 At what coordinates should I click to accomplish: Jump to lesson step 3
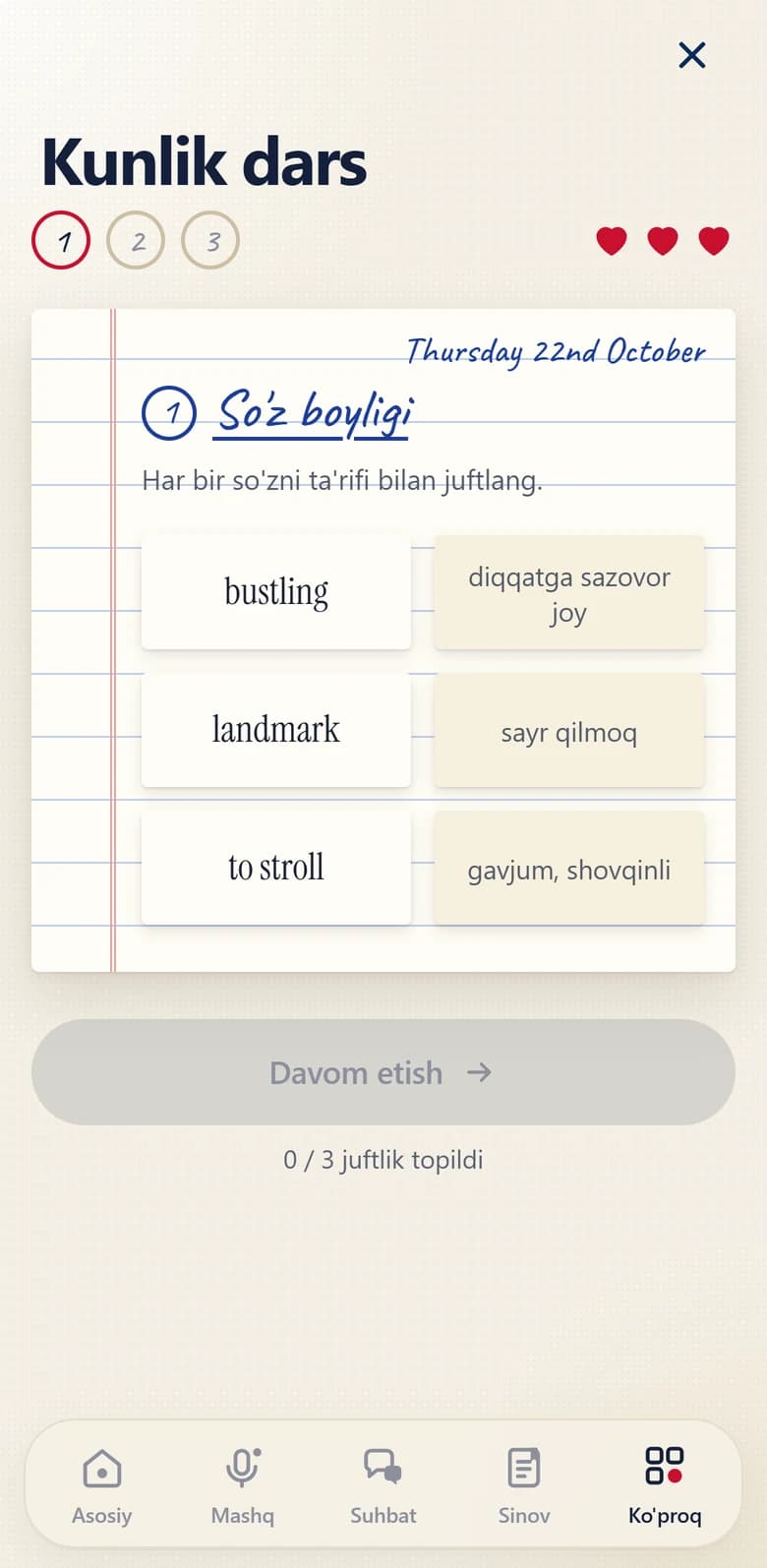[210, 241]
